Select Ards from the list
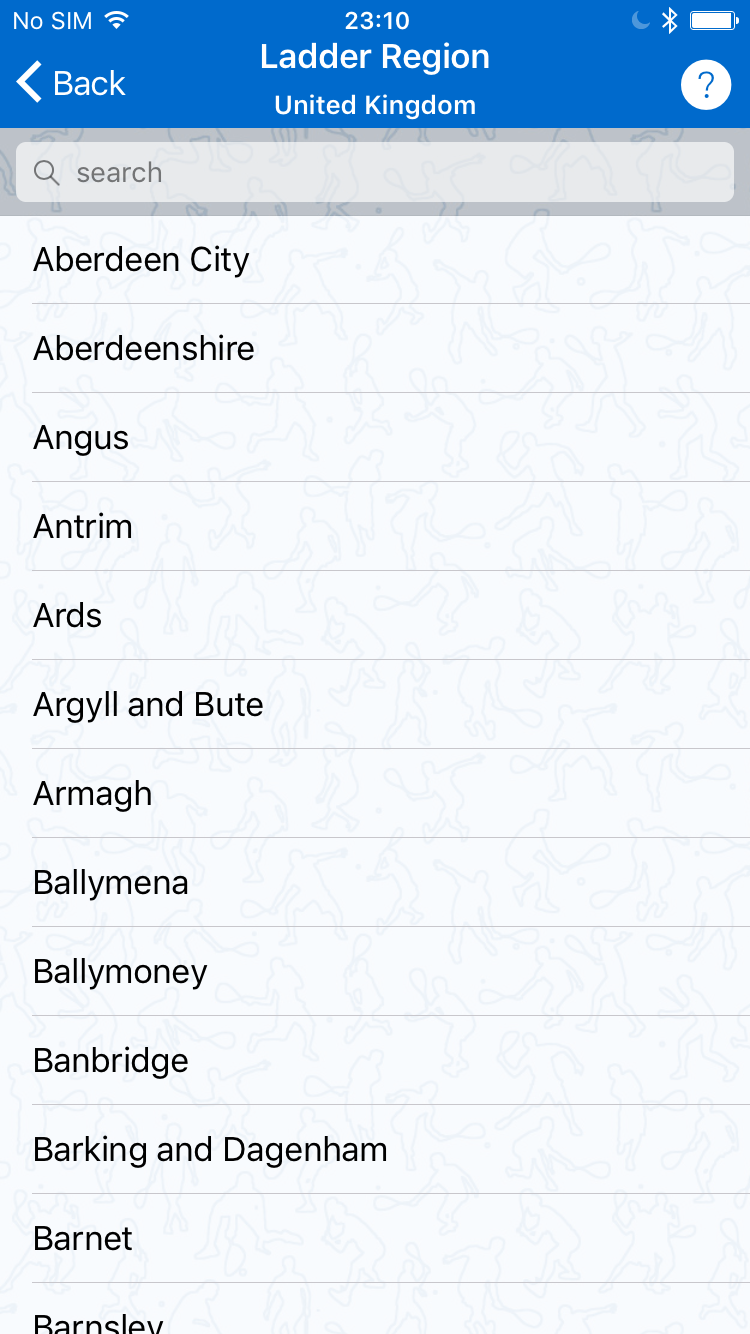The height and width of the screenshot is (1334, 750). pos(375,616)
